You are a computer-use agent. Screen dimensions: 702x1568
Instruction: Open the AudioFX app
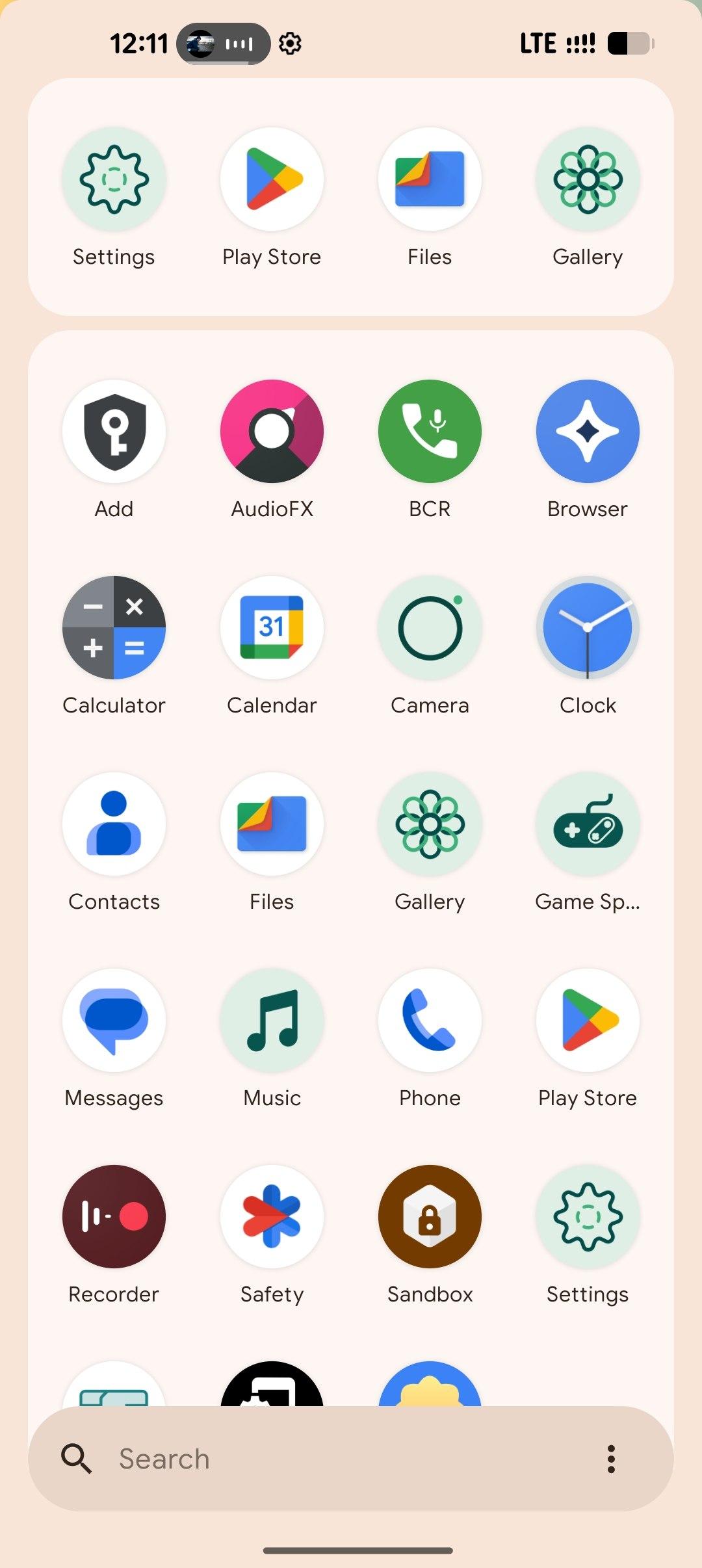pyautogui.click(x=272, y=432)
